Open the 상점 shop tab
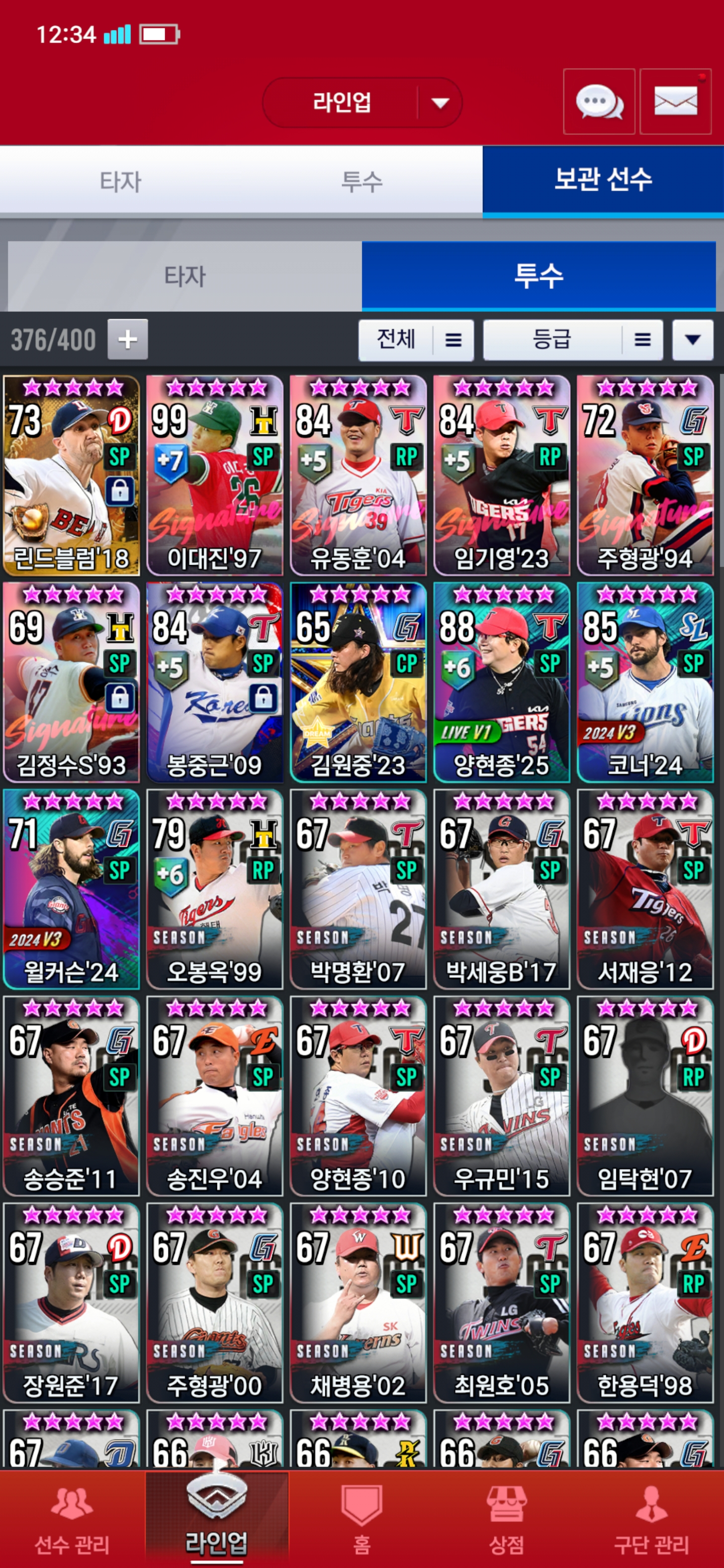The width and height of the screenshot is (724, 1568). [x=507, y=1519]
